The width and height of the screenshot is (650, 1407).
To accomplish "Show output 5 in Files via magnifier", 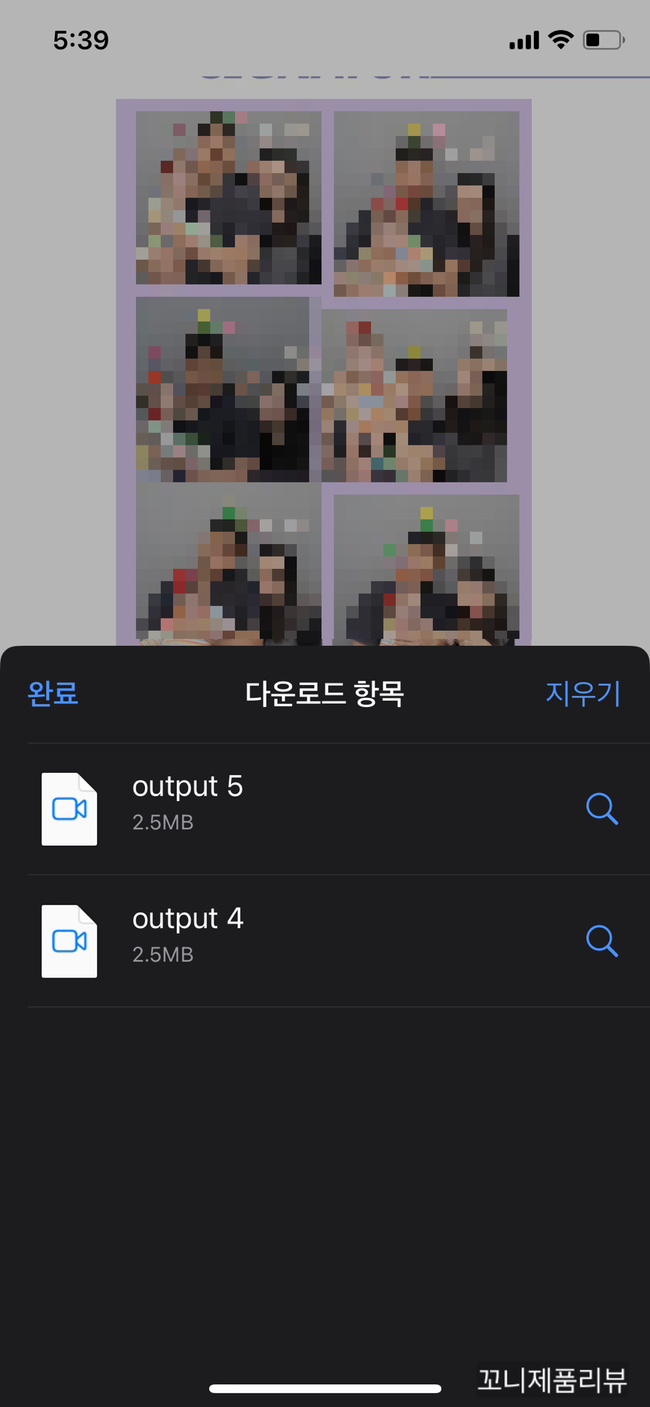I will tap(601, 809).
